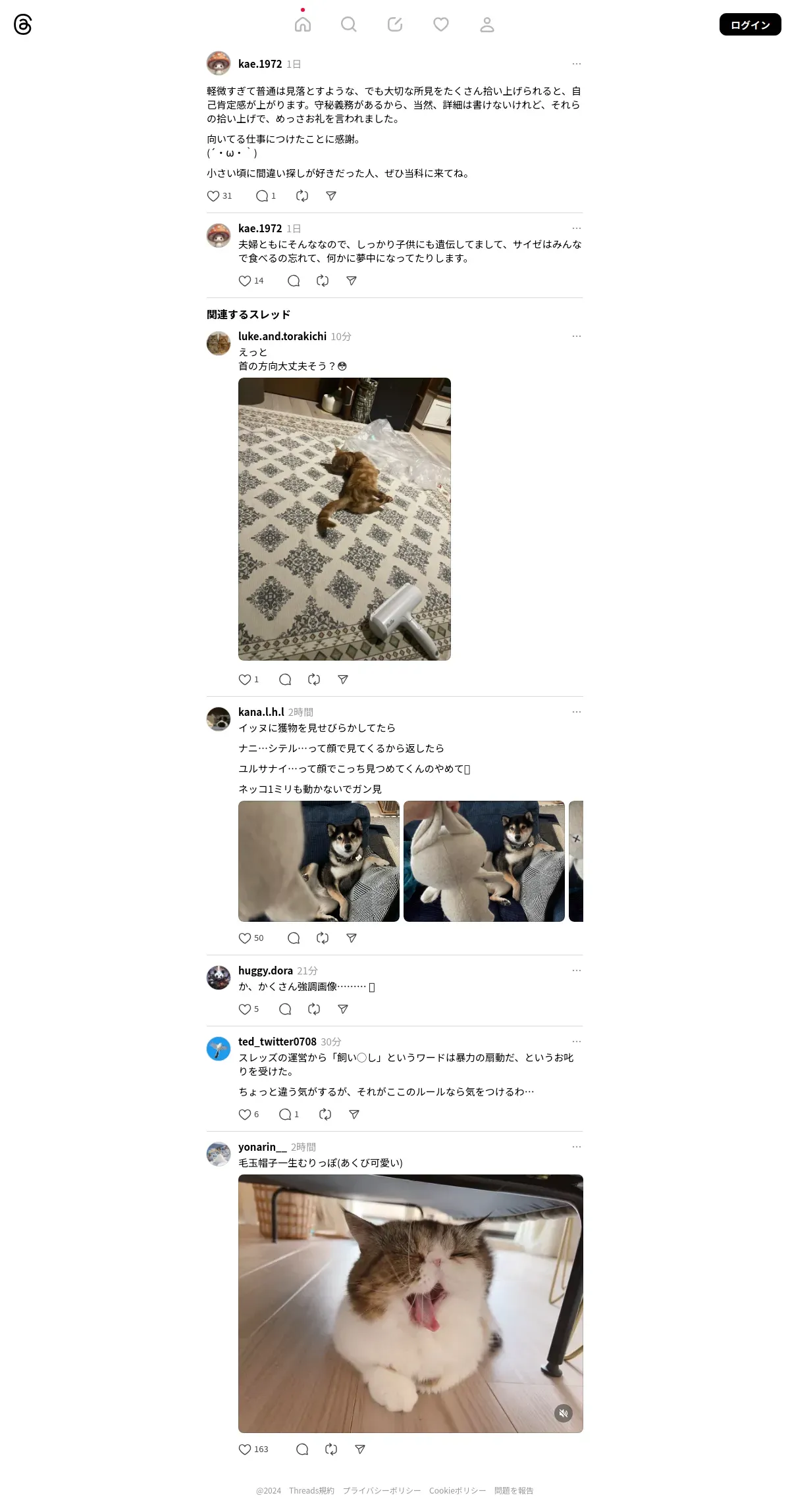
Task: Go to the home feed tab
Action: tap(303, 24)
